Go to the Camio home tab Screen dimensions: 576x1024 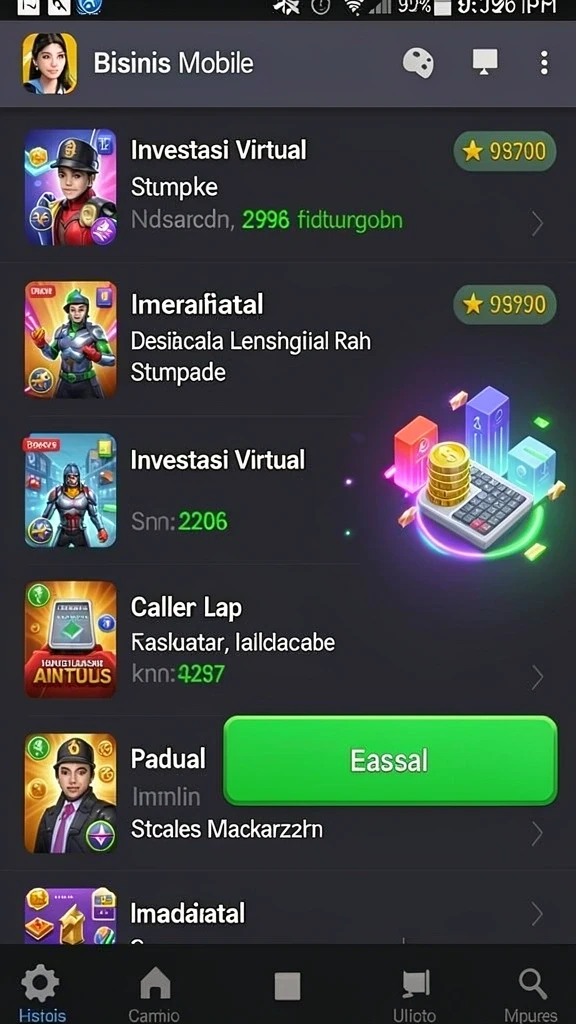(155, 993)
